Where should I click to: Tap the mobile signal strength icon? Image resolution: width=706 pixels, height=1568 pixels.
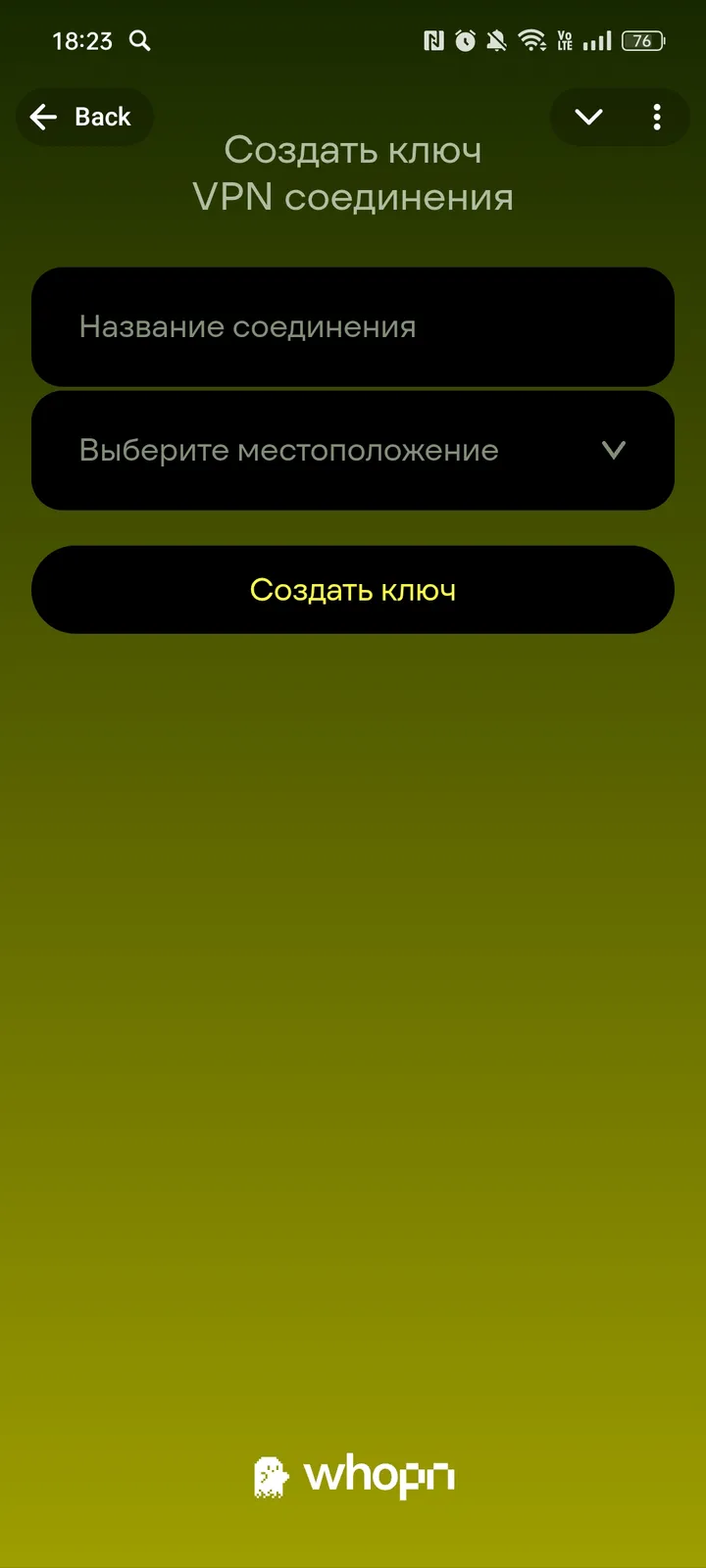click(598, 41)
